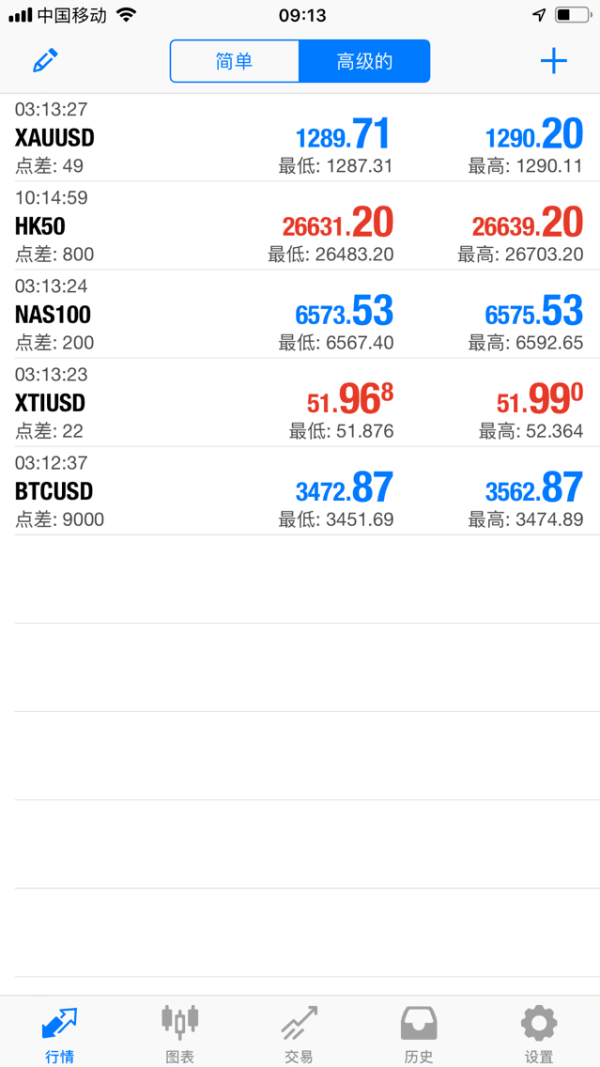600x1067 pixels.
Task: Open the 设置 tab
Action: [538, 1033]
